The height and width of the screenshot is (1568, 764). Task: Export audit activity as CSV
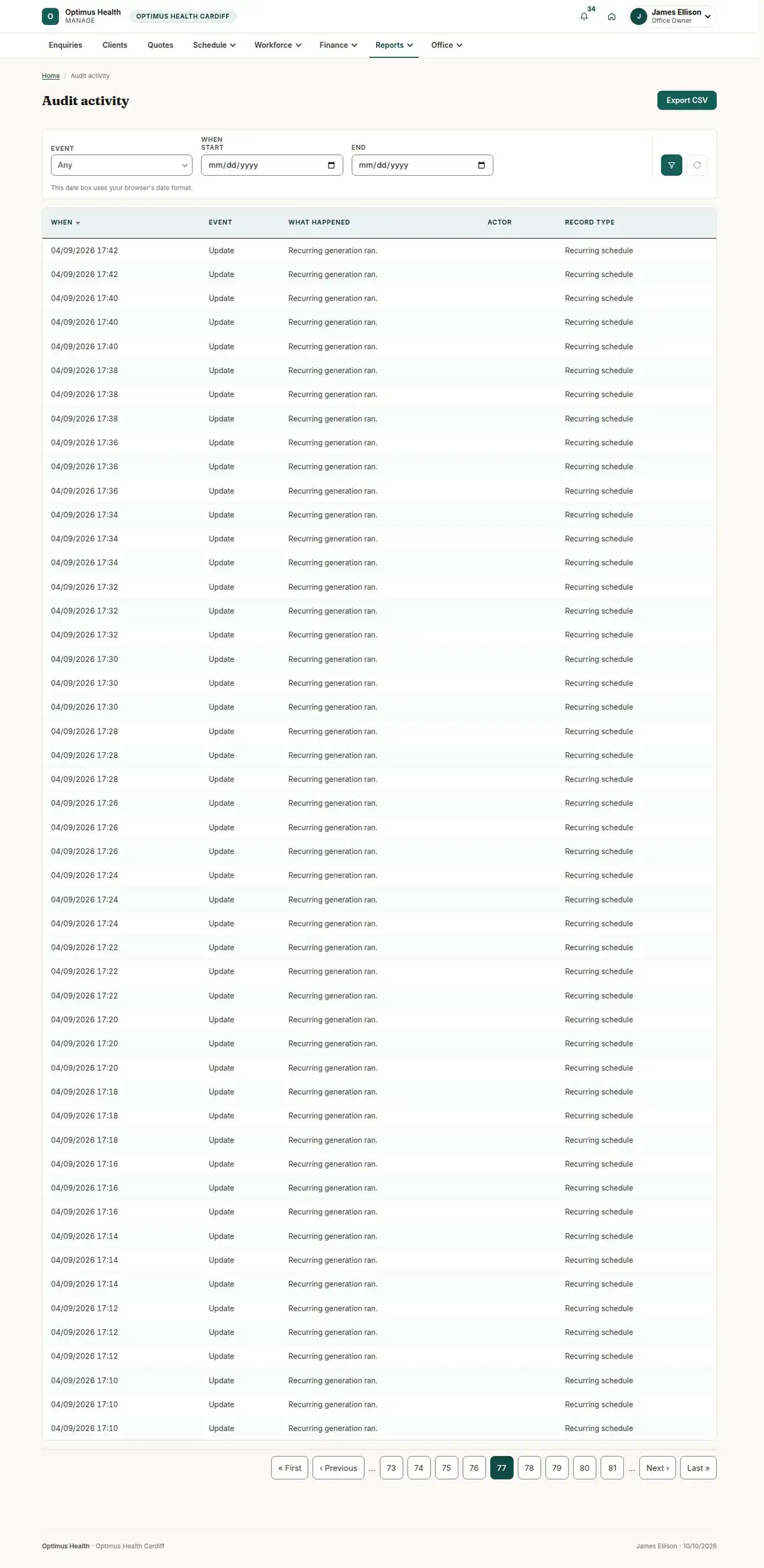[x=686, y=101]
